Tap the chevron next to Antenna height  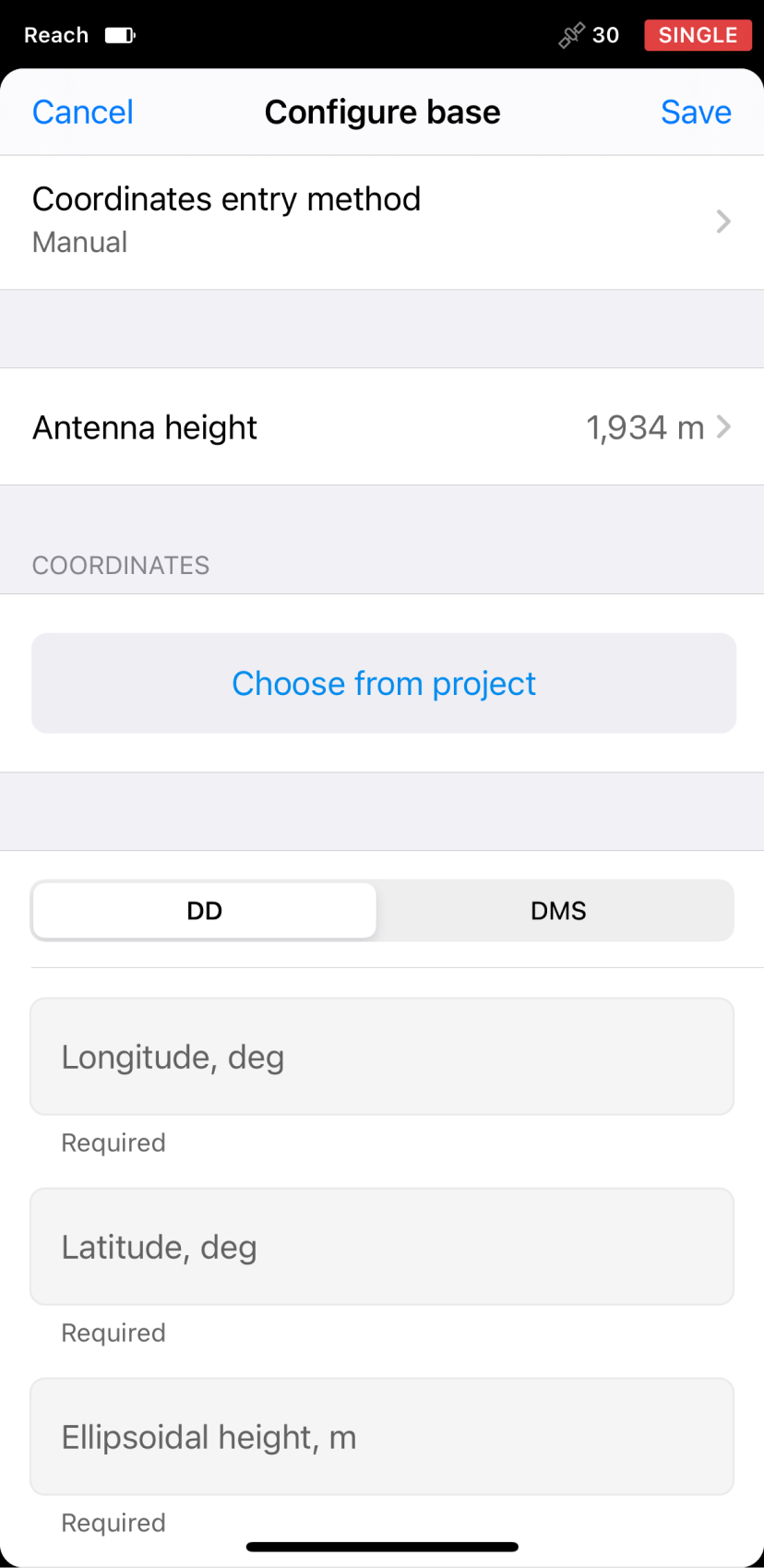tap(724, 427)
